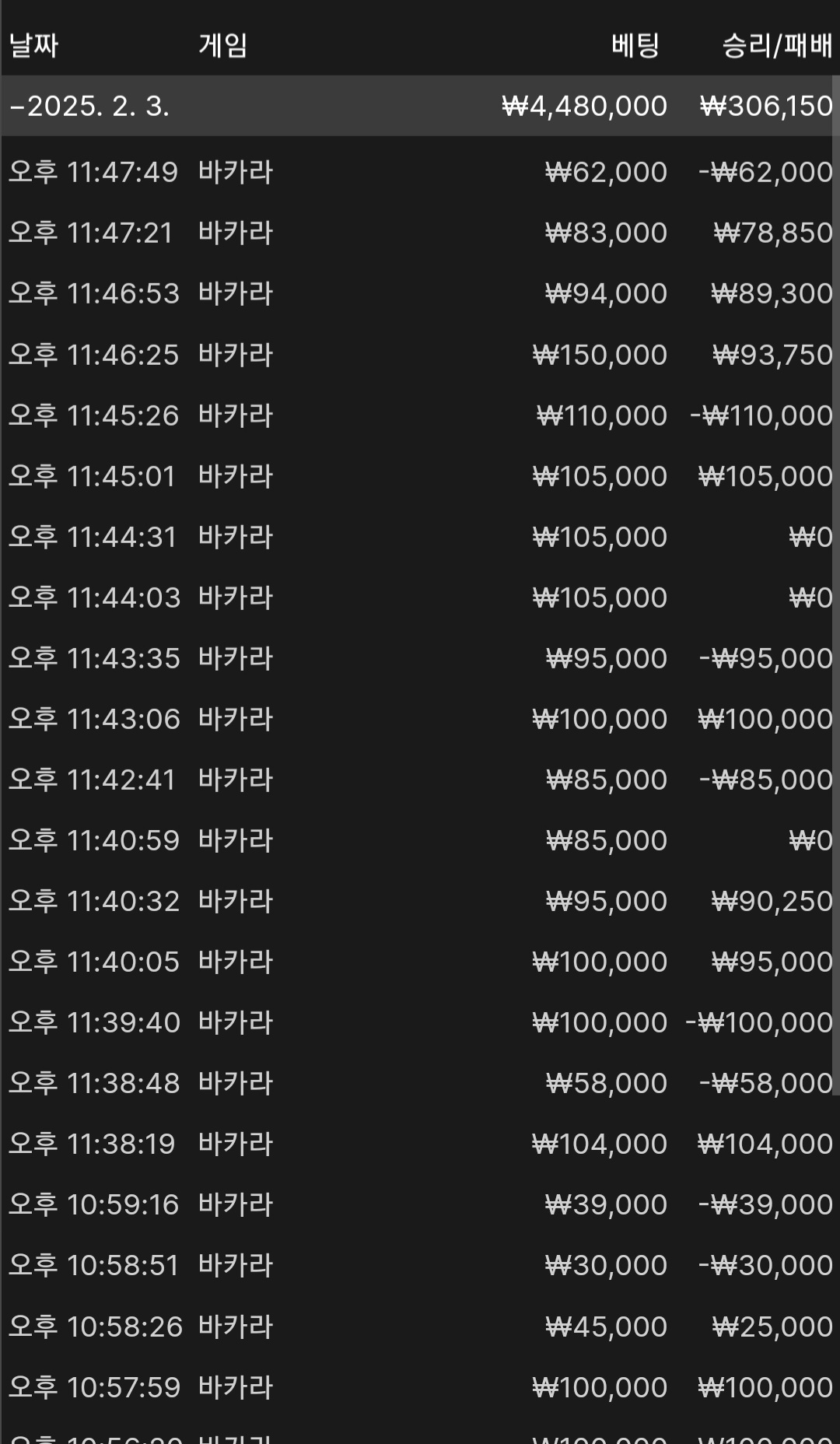
Task: View details of the 오후 11:40:59 round
Action: pos(420,840)
